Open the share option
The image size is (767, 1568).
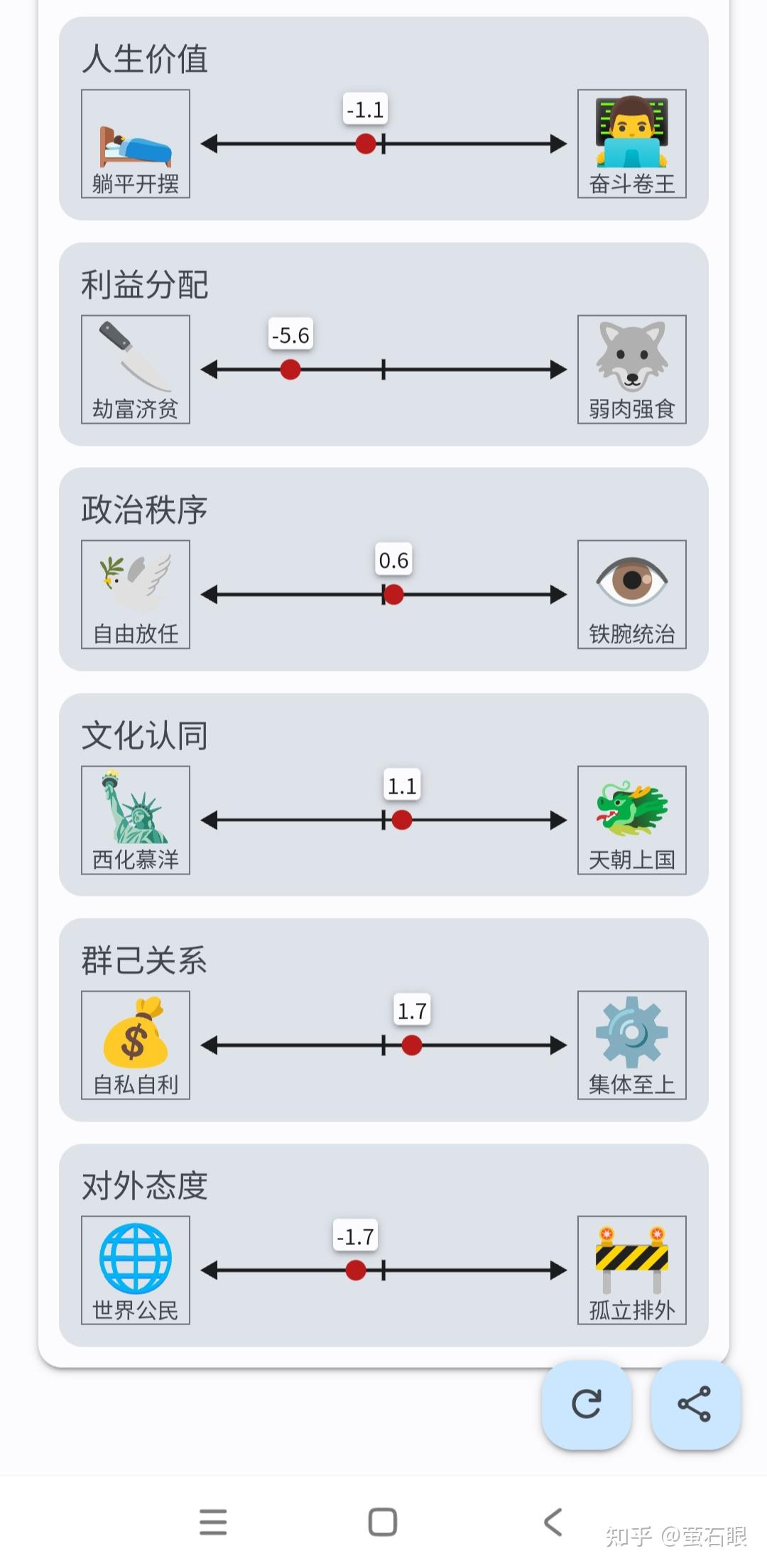click(x=695, y=1402)
